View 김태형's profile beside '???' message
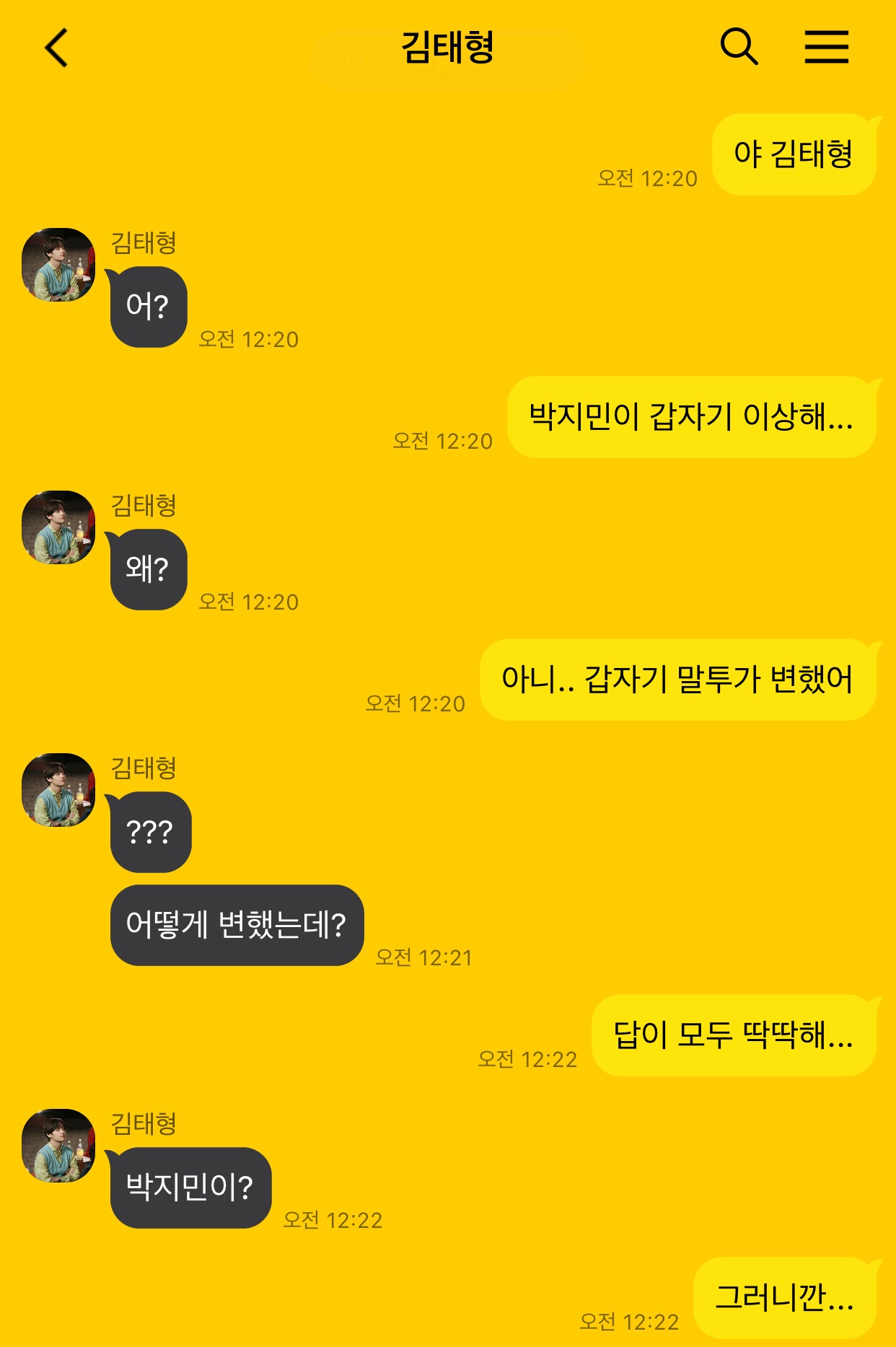This screenshot has width=896, height=1347. [58, 790]
